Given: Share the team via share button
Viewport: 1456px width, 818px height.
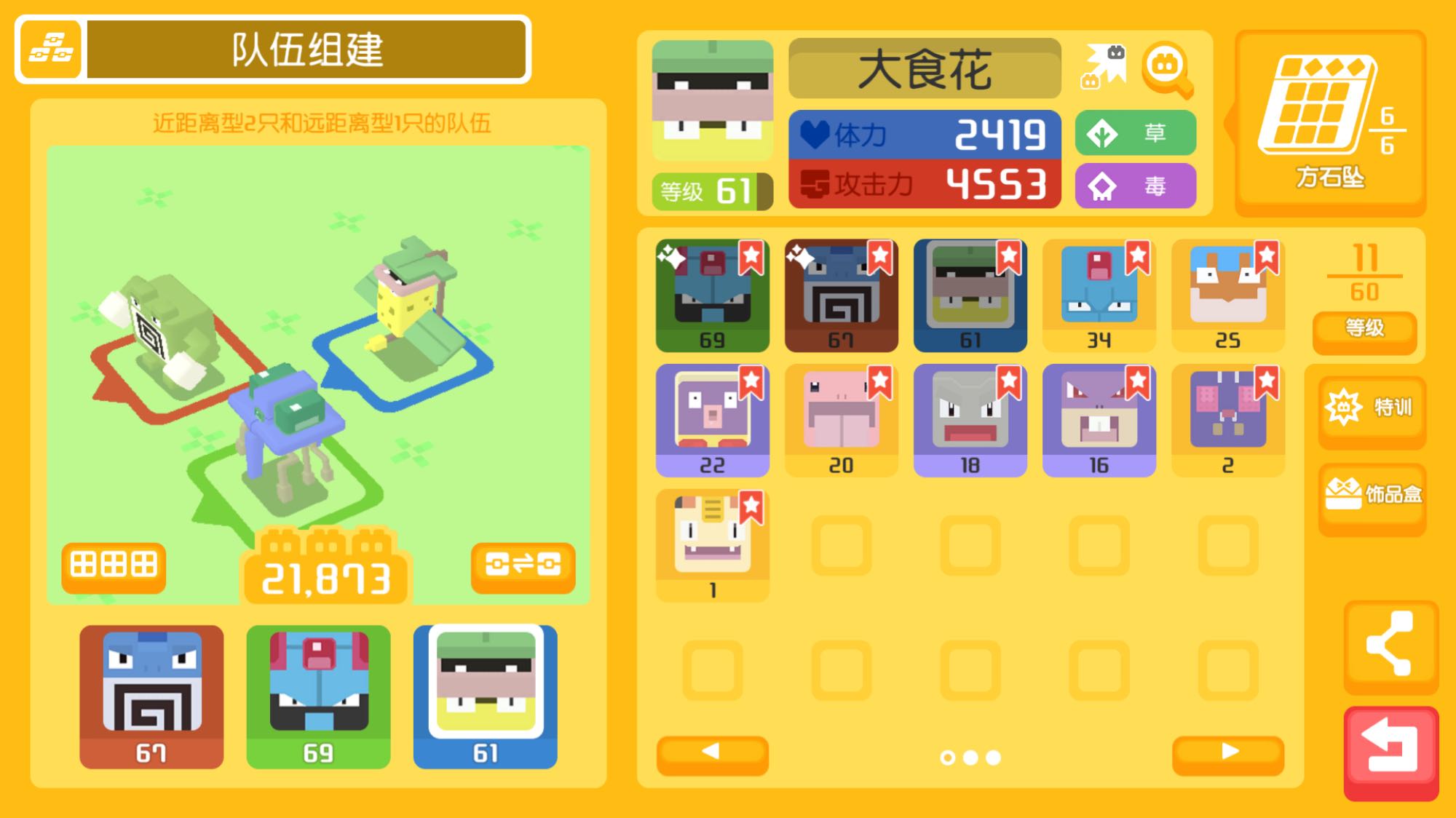Looking at the screenshot, I should pyautogui.click(x=1390, y=645).
